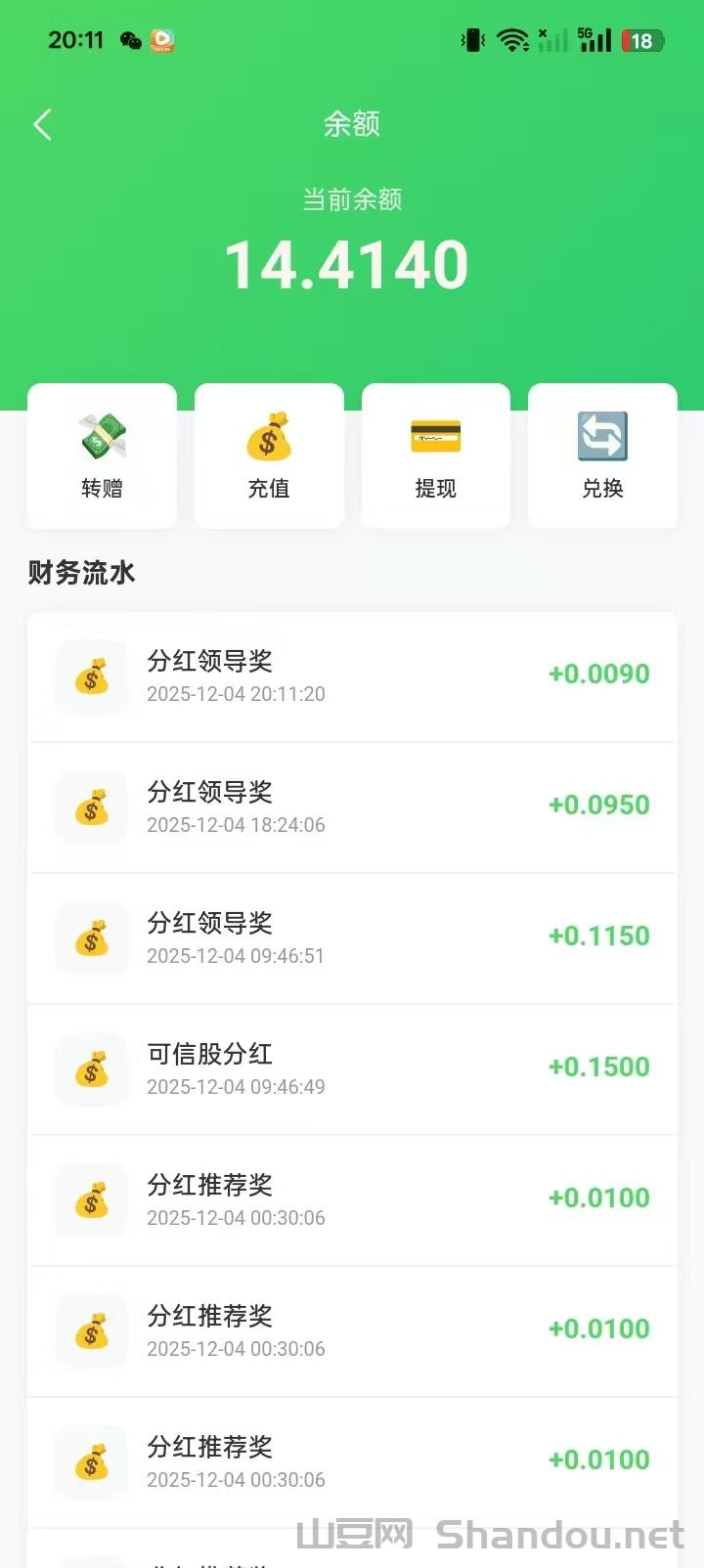Image resolution: width=704 pixels, height=1568 pixels.
Task: Tap 充值 to top up balance
Action: pyautogui.click(x=269, y=456)
